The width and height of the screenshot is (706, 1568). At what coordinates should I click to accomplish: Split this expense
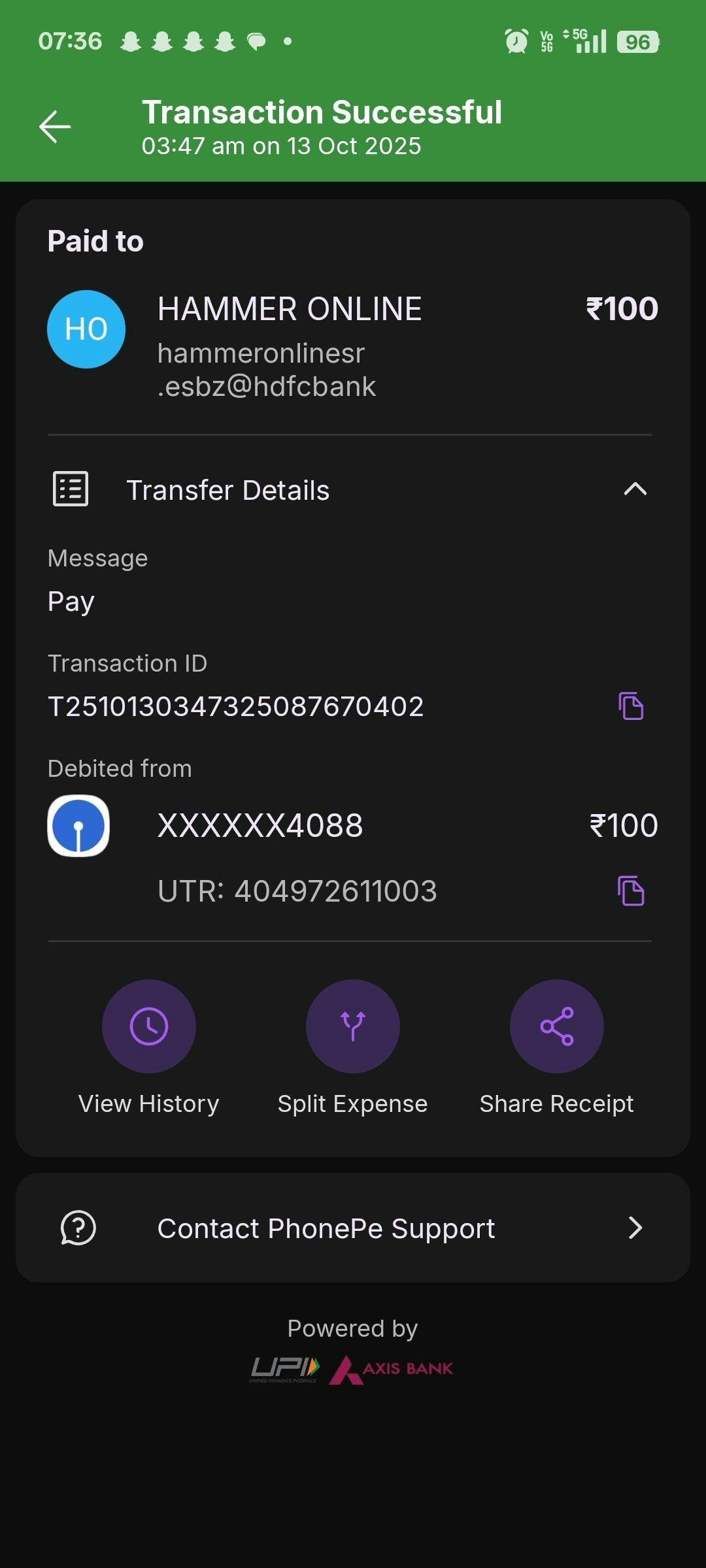coord(353,1026)
